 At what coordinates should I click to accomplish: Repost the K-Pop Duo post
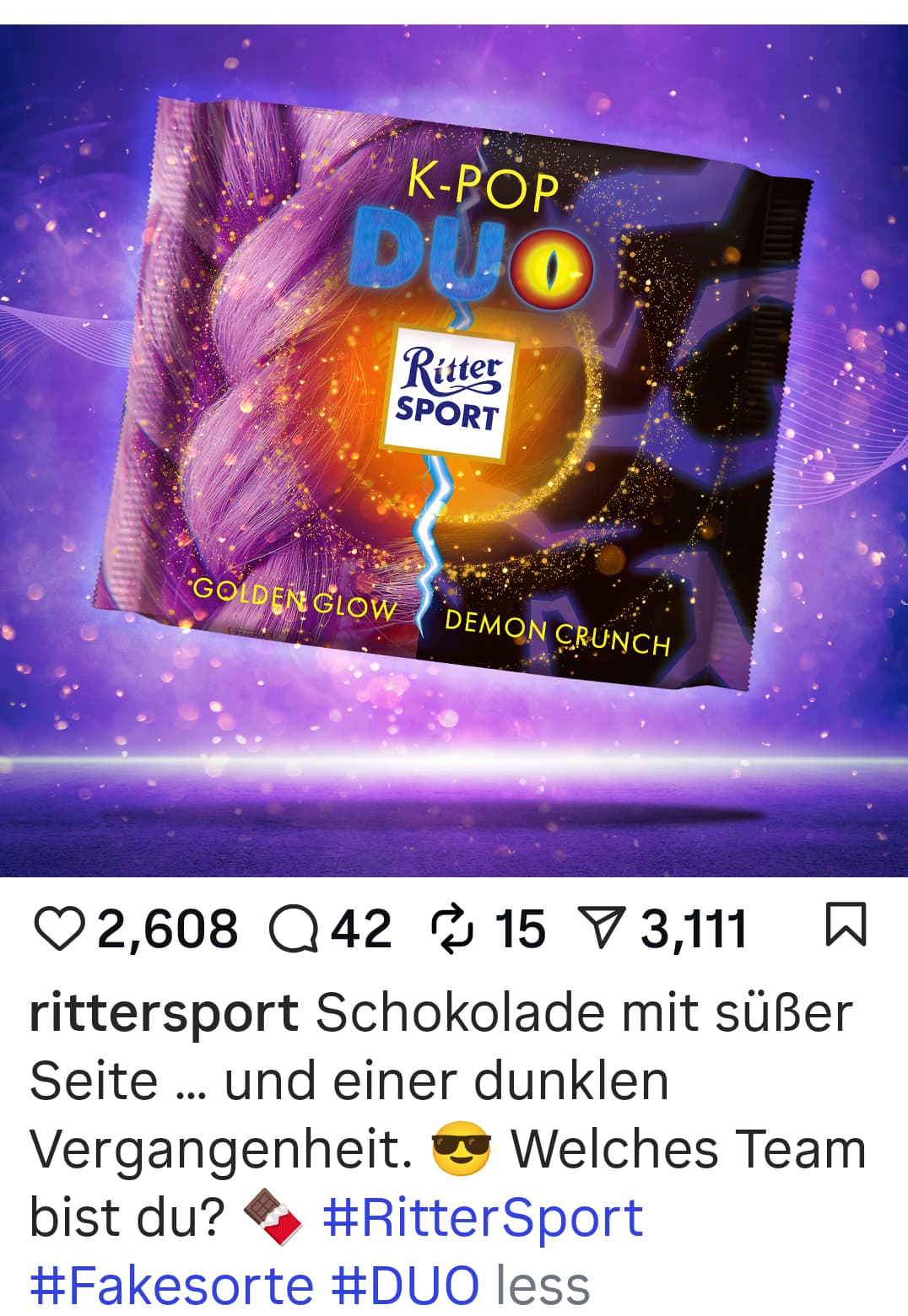(x=453, y=928)
